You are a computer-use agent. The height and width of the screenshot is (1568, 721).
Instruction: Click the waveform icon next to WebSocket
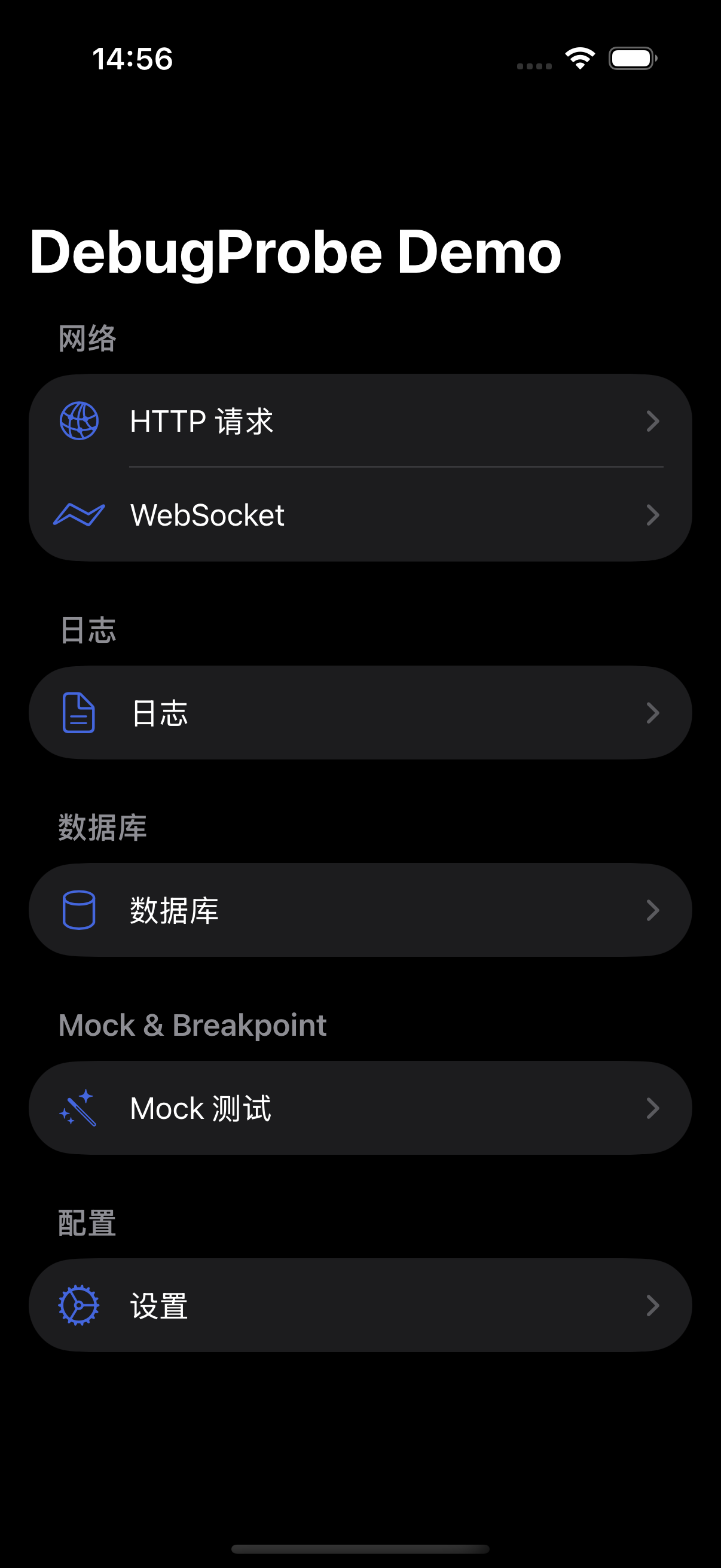point(79,515)
